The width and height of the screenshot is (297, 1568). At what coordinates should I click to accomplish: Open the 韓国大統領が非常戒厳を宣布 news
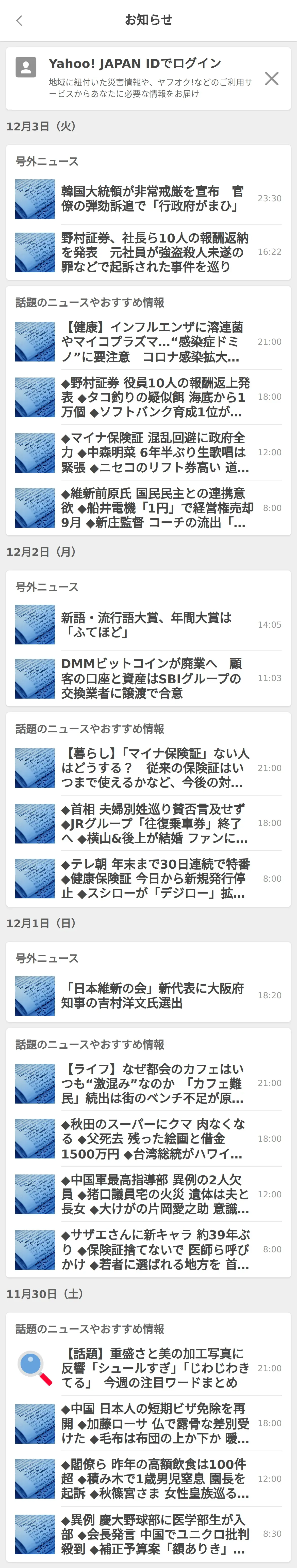(x=152, y=199)
